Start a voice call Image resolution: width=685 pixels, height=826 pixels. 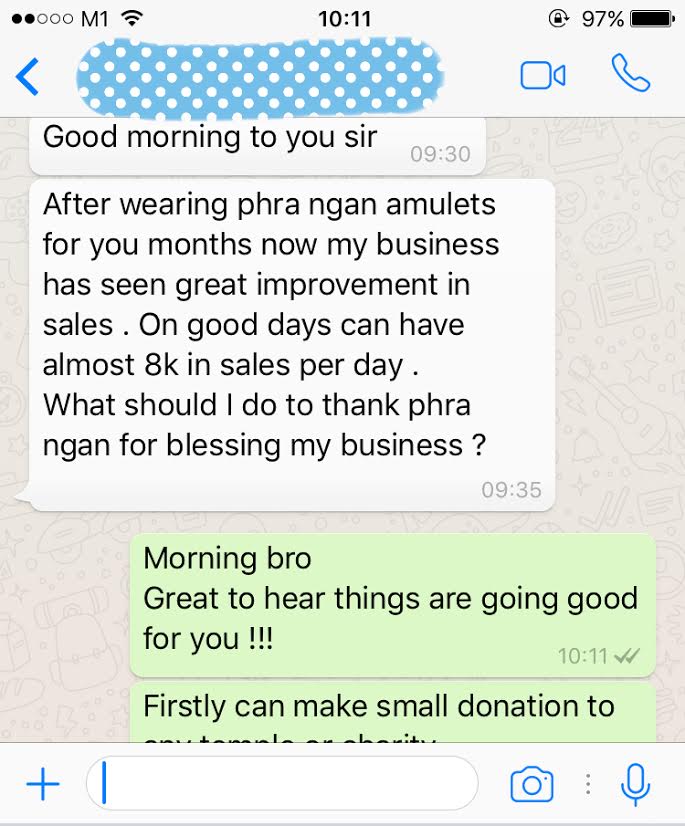(631, 74)
